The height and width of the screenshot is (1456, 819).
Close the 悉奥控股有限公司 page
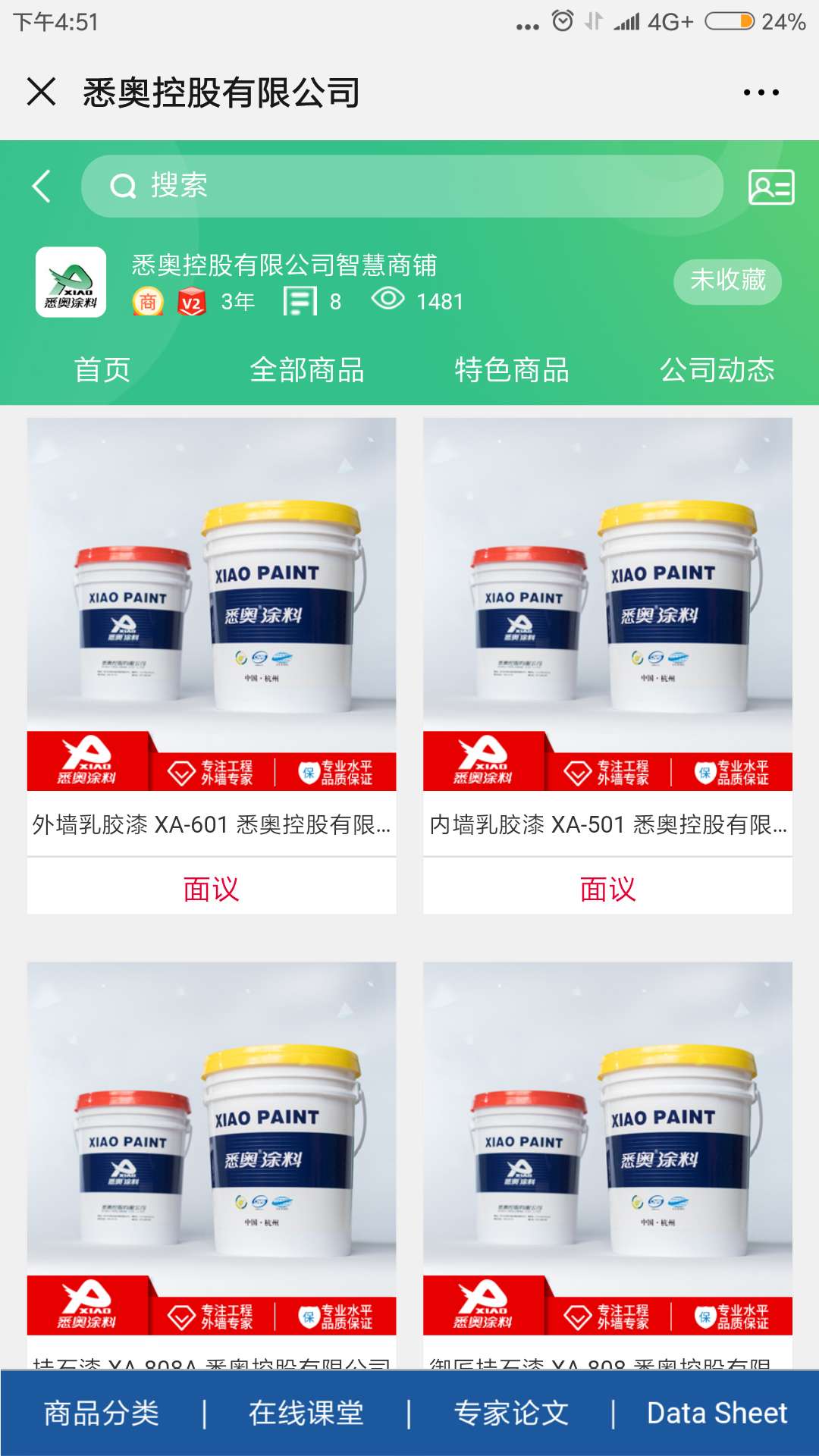point(42,92)
